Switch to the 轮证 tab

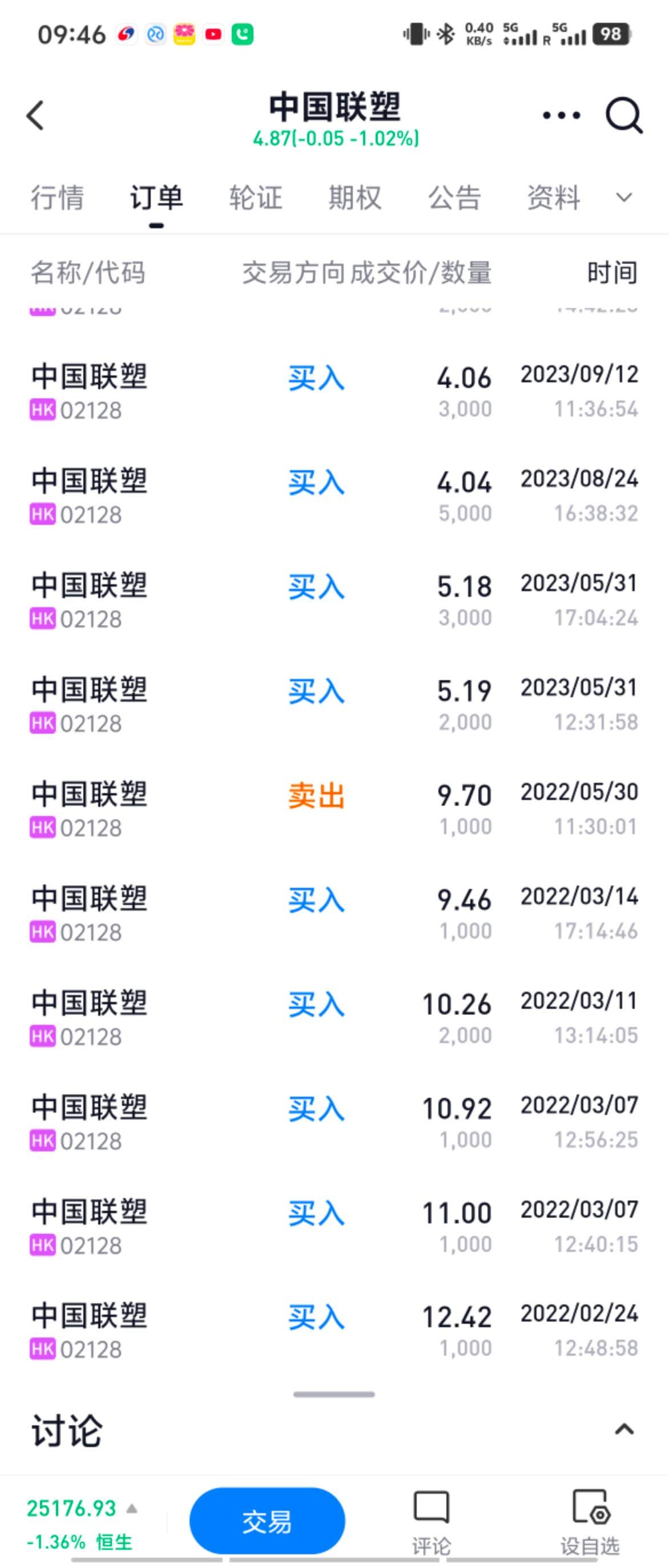pyautogui.click(x=256, y=198)
